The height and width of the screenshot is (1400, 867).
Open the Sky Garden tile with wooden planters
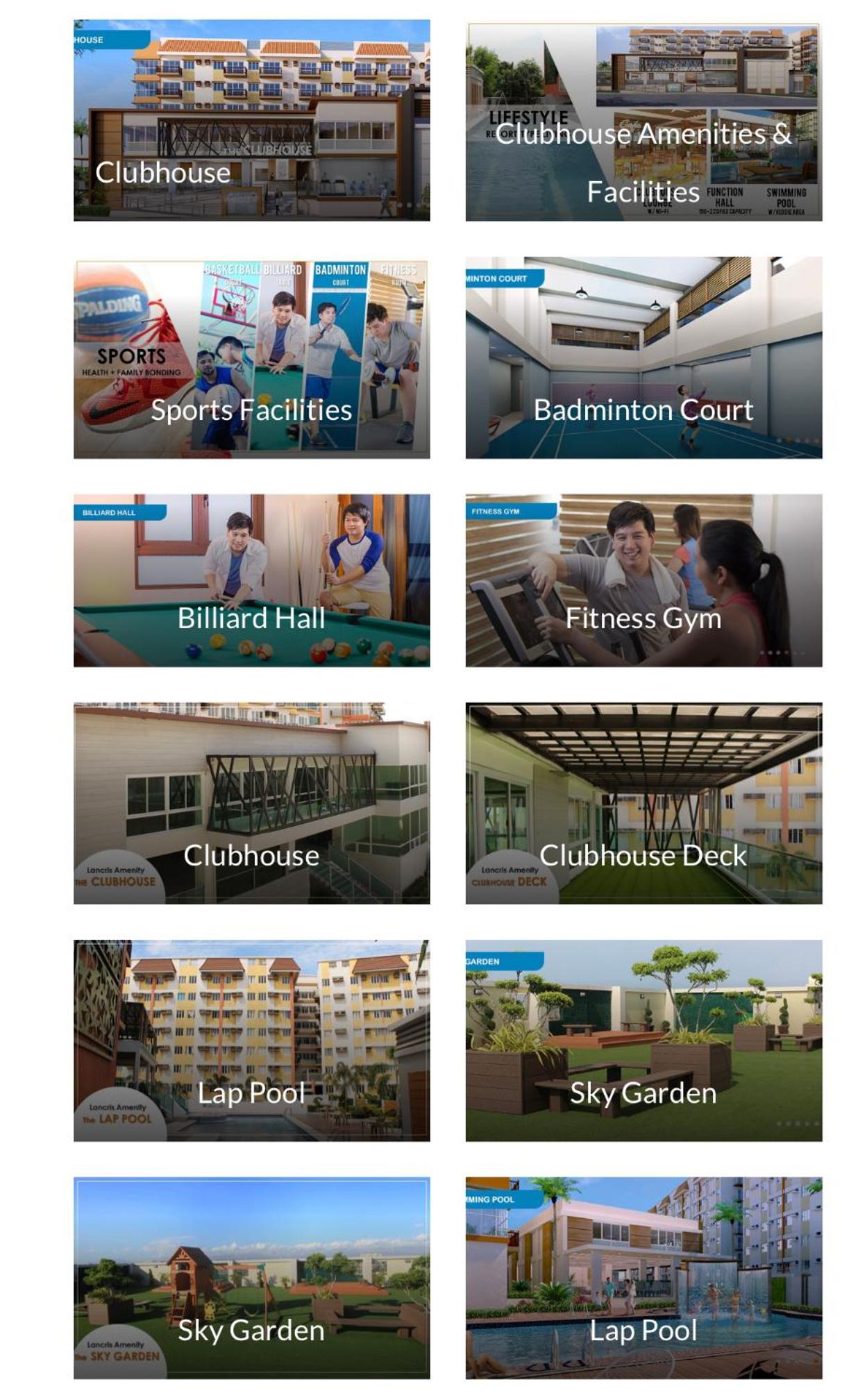(x=643, y=1040)
